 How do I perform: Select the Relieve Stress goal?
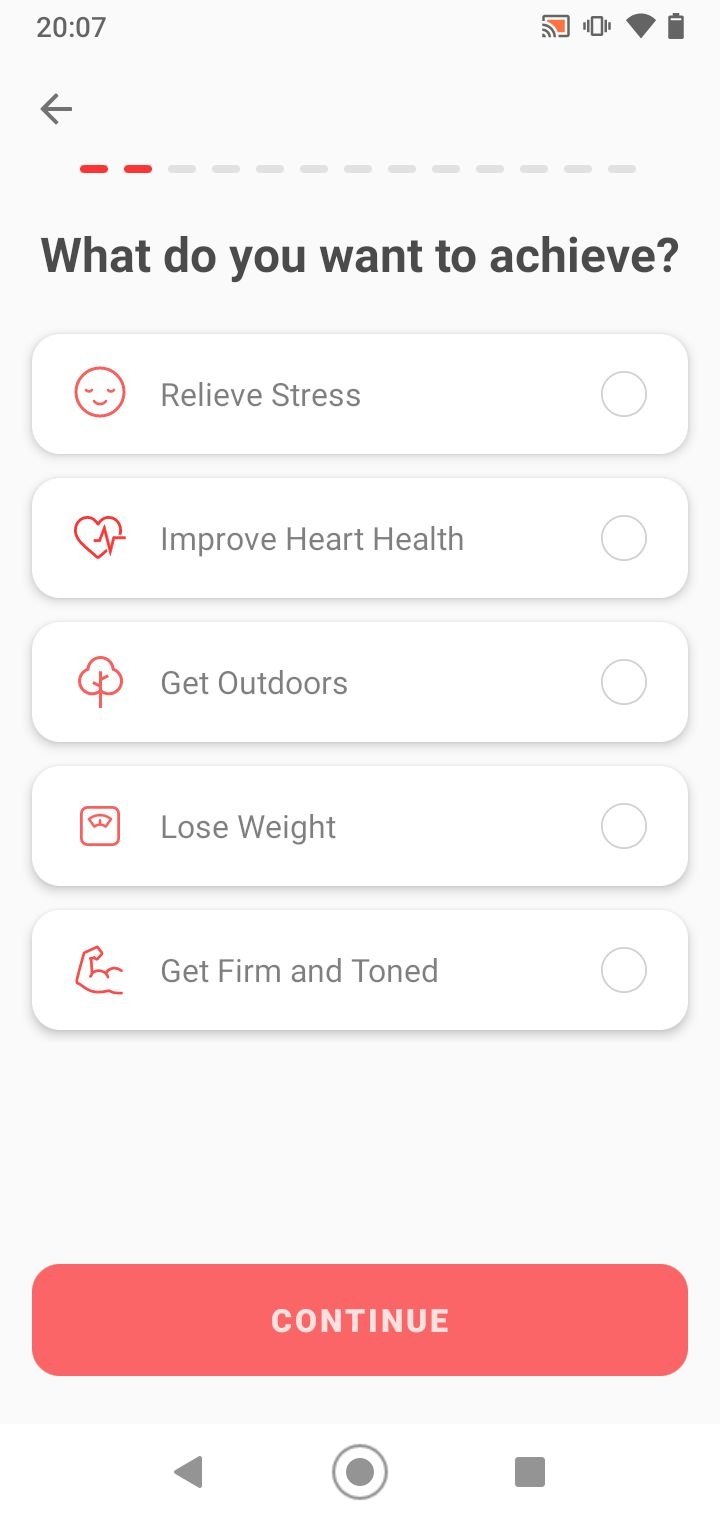(360, 394)
